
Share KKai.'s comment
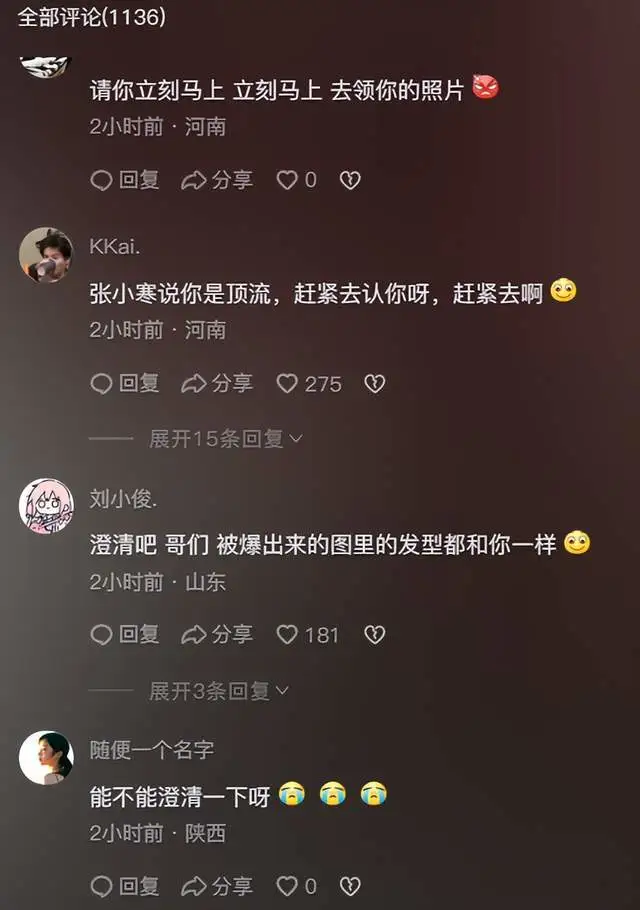[x=216, y=383]
